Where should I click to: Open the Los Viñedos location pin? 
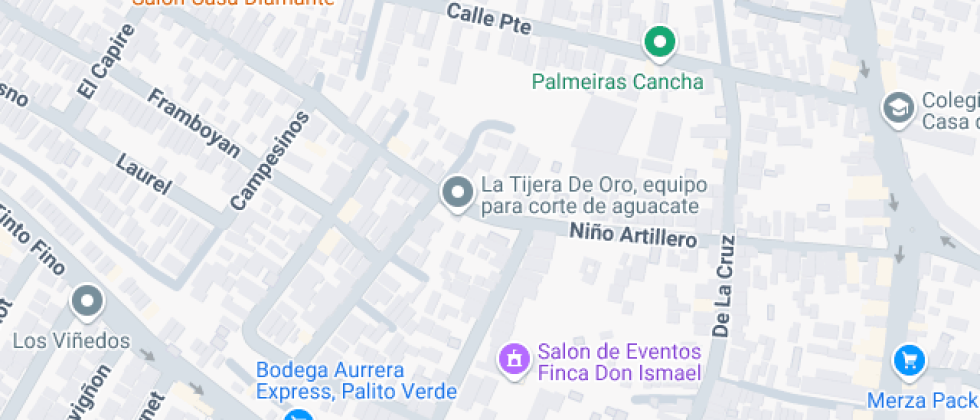tap(88, 301)
